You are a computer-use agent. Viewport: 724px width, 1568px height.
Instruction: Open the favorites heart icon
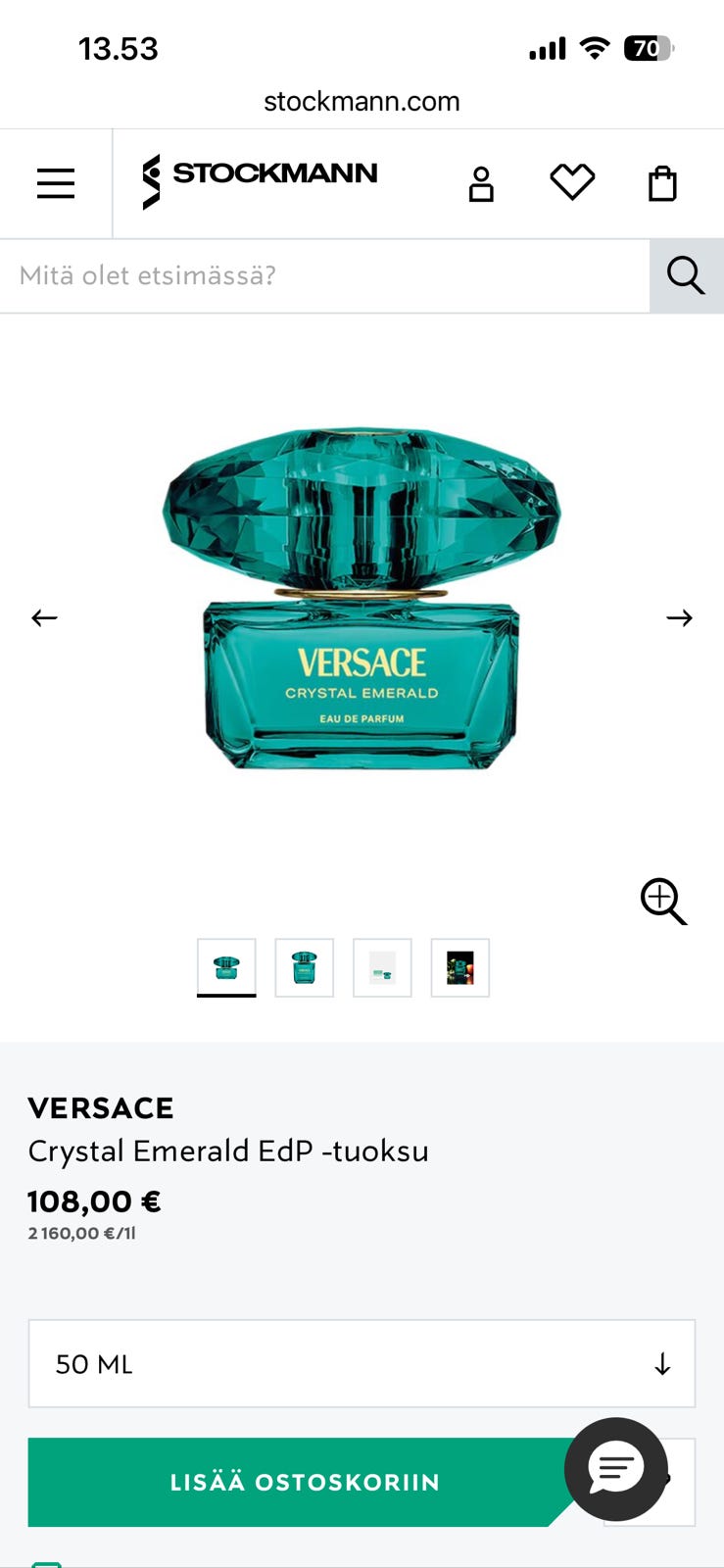(x=572, y=182)
